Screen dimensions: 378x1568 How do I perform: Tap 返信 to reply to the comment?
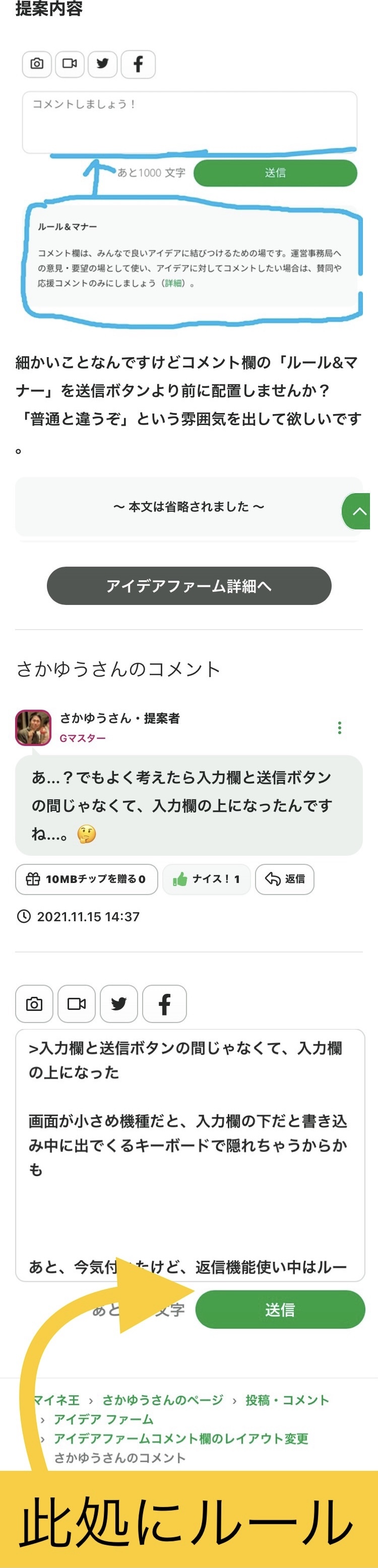coord(284,879)
